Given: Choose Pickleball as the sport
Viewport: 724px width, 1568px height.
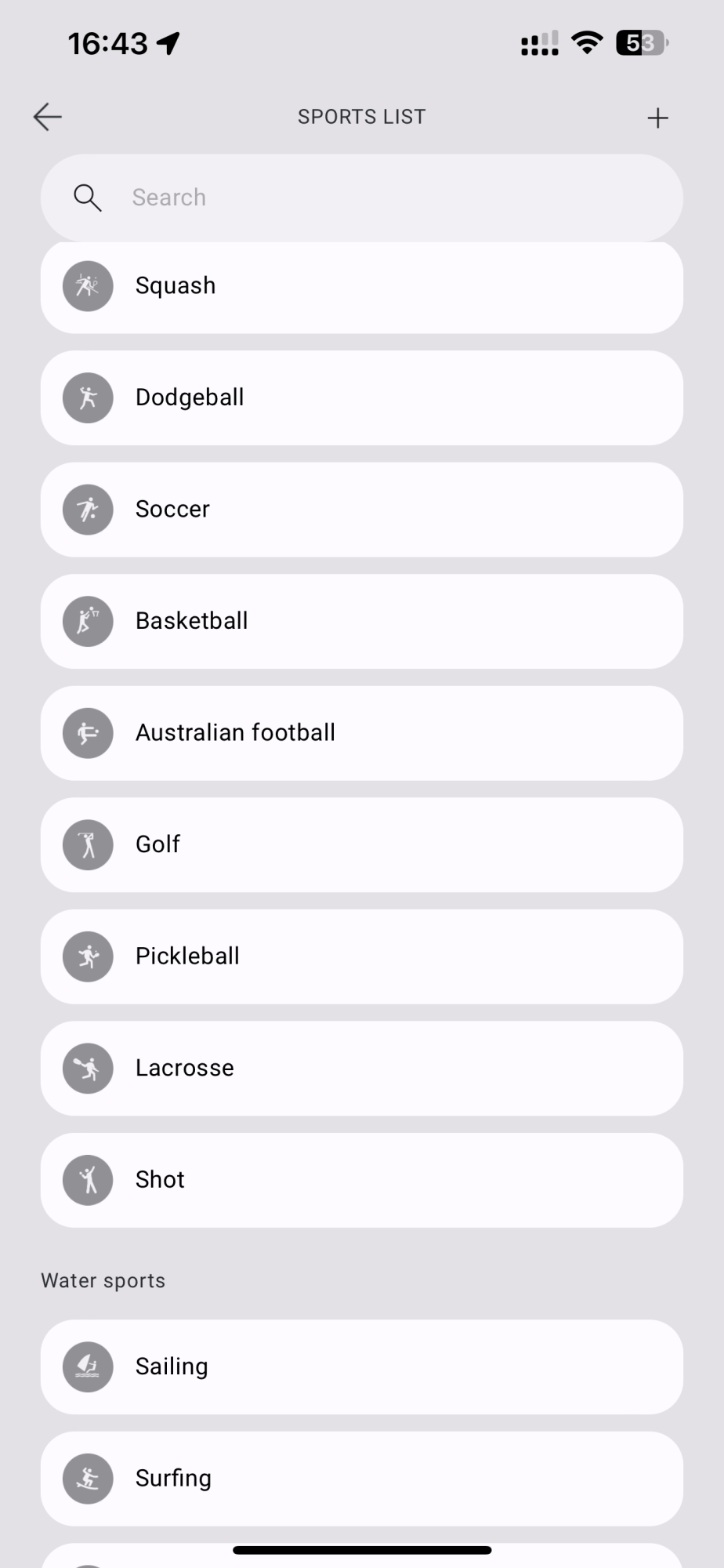Looking at the screenshot, I should 360,956.
